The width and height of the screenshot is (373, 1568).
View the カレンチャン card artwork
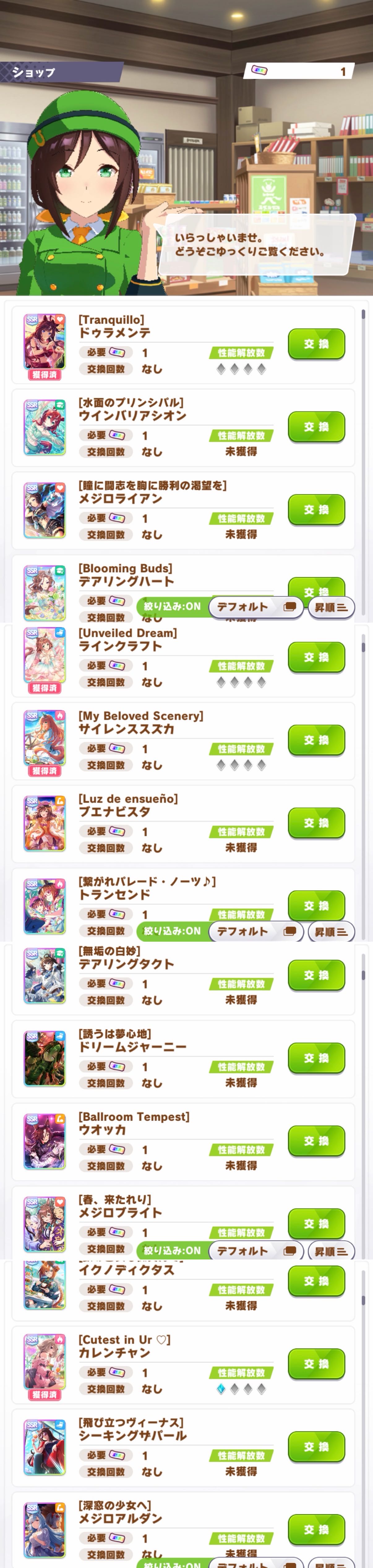[45, 1362]
